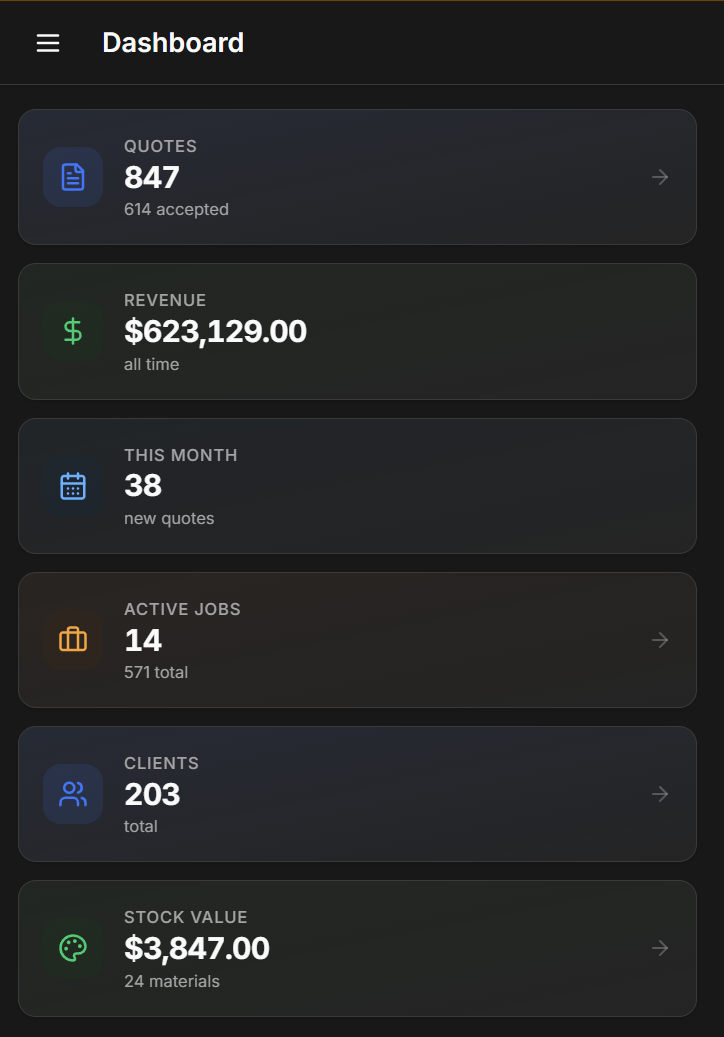The height and width of the screenshot is (1037, 724).
Task: Click the arrow on the Stock Value card
Action: point(660,948)
